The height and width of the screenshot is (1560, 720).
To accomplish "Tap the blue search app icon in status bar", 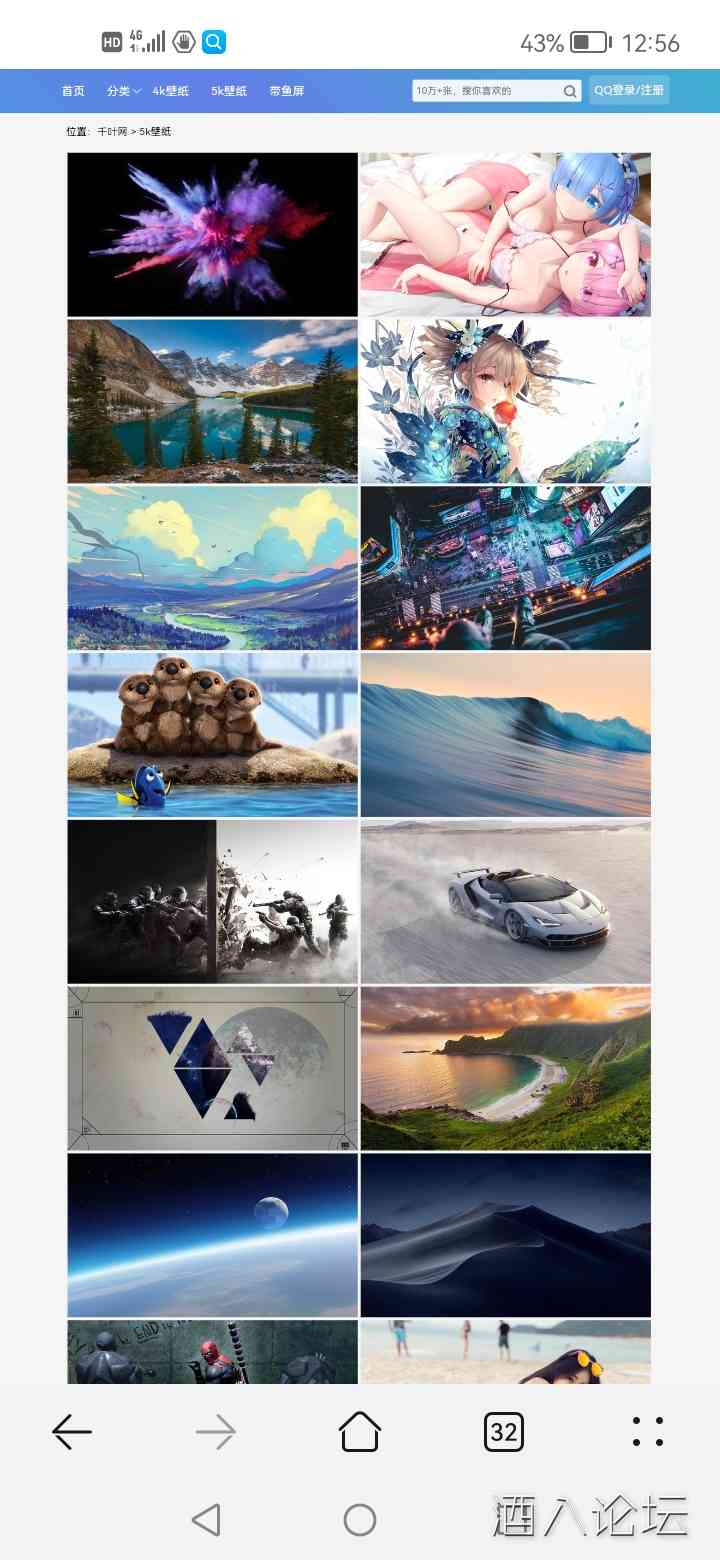I will click(x=212, y=42).
